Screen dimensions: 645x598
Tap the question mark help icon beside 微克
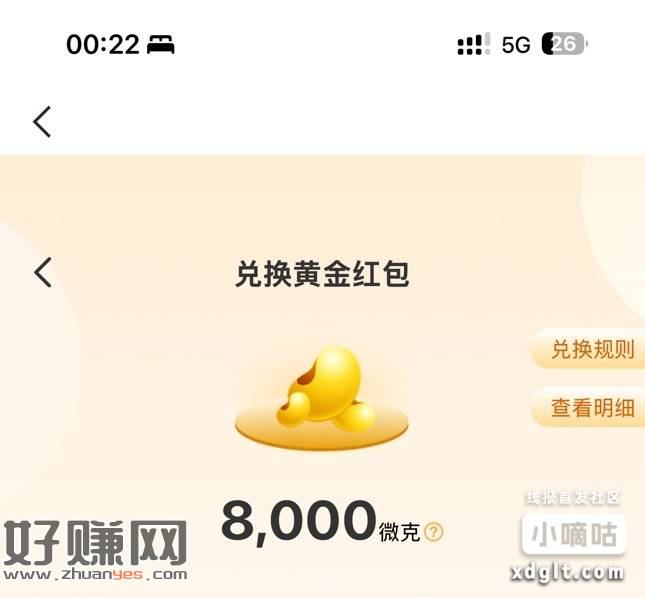click(433, 533)
